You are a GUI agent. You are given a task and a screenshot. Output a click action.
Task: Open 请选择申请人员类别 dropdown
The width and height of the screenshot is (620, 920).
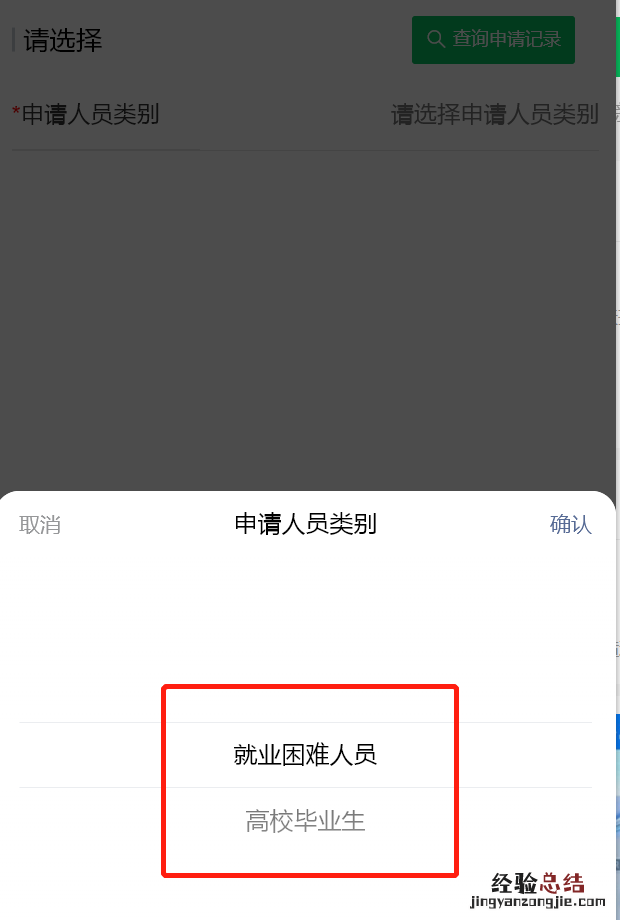[494, 115]
